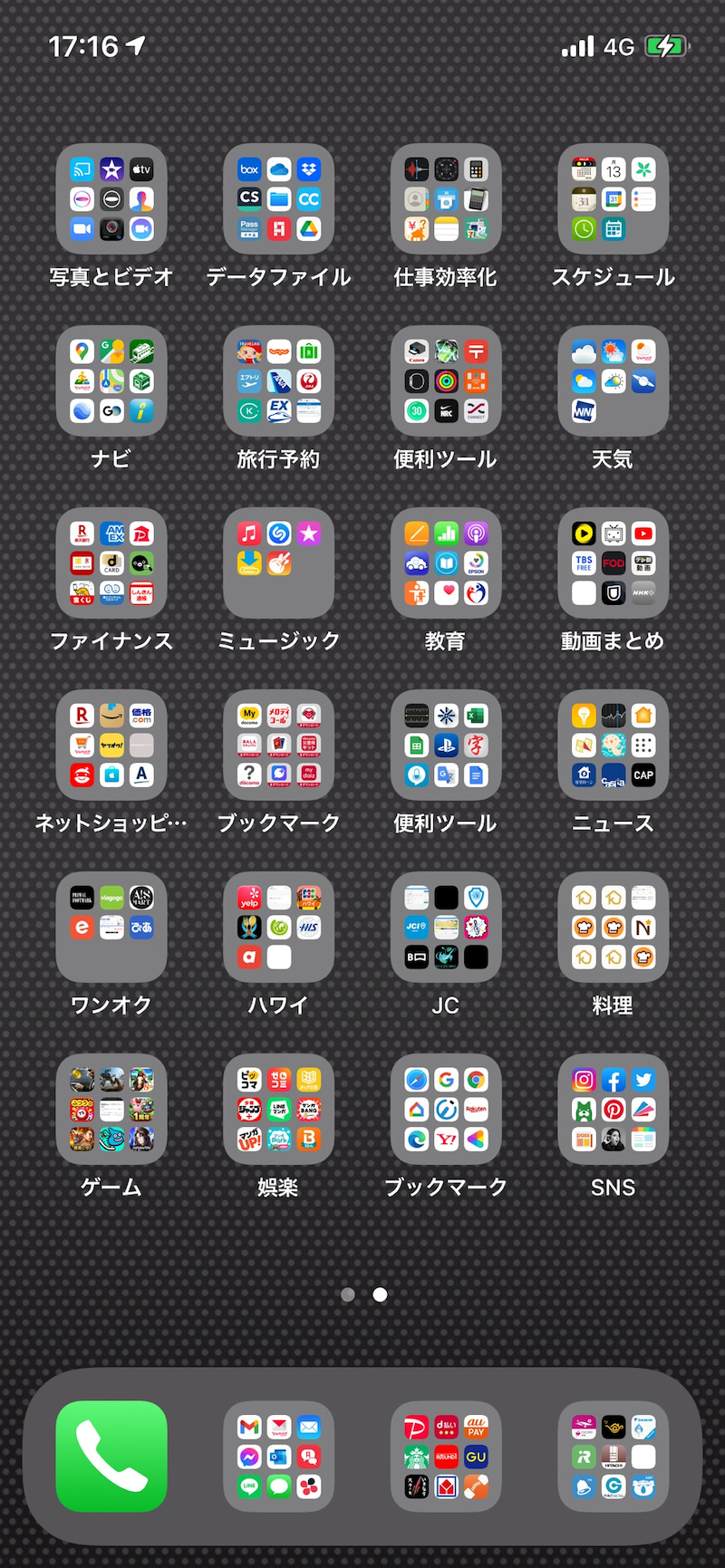Open the 仕事効率化 folder
The width and height of the screenshot is (725, 1568).
[446, 199]
